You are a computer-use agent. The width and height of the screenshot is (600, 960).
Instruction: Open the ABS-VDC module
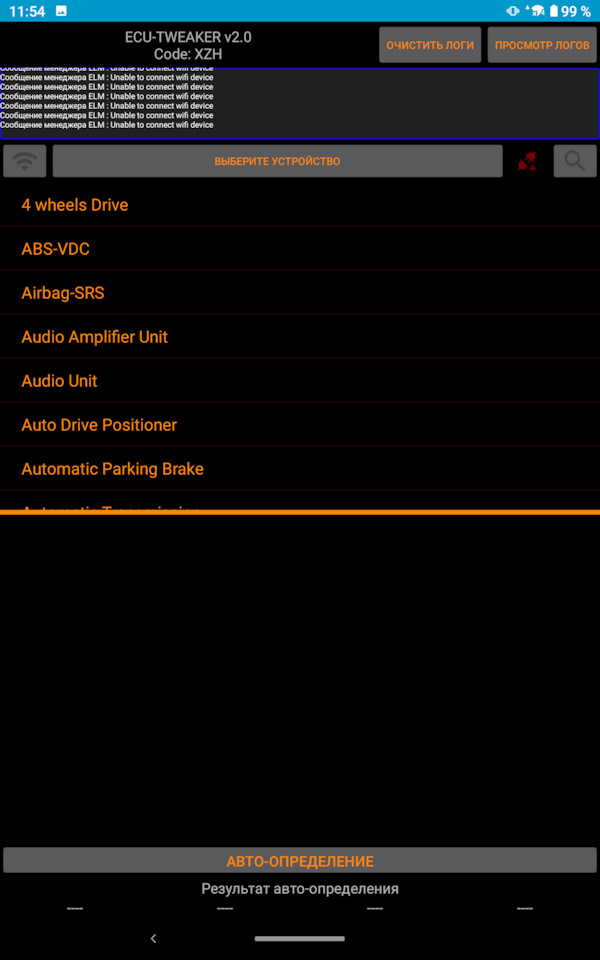(x=56, y=249)
